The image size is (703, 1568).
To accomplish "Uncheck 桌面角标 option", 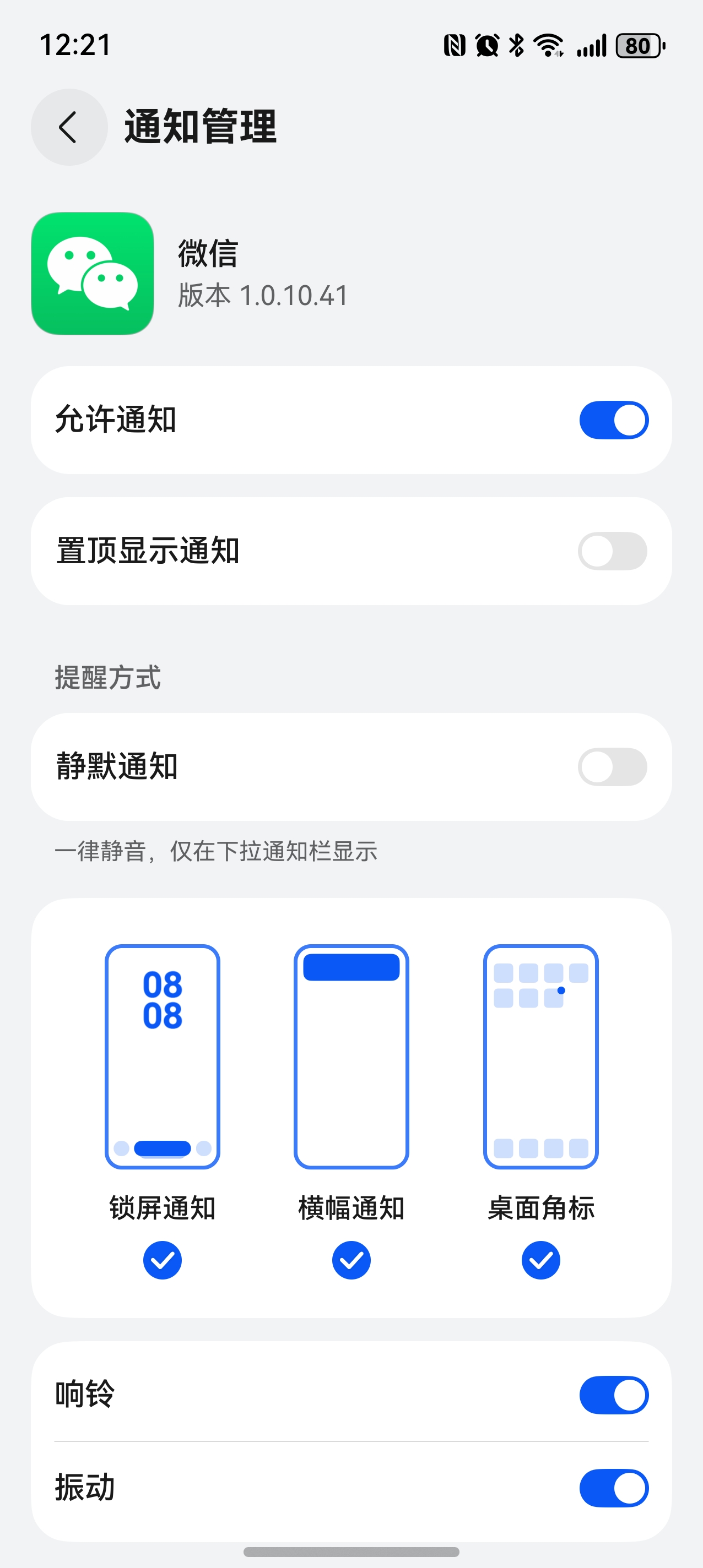I will (540, 1260).
